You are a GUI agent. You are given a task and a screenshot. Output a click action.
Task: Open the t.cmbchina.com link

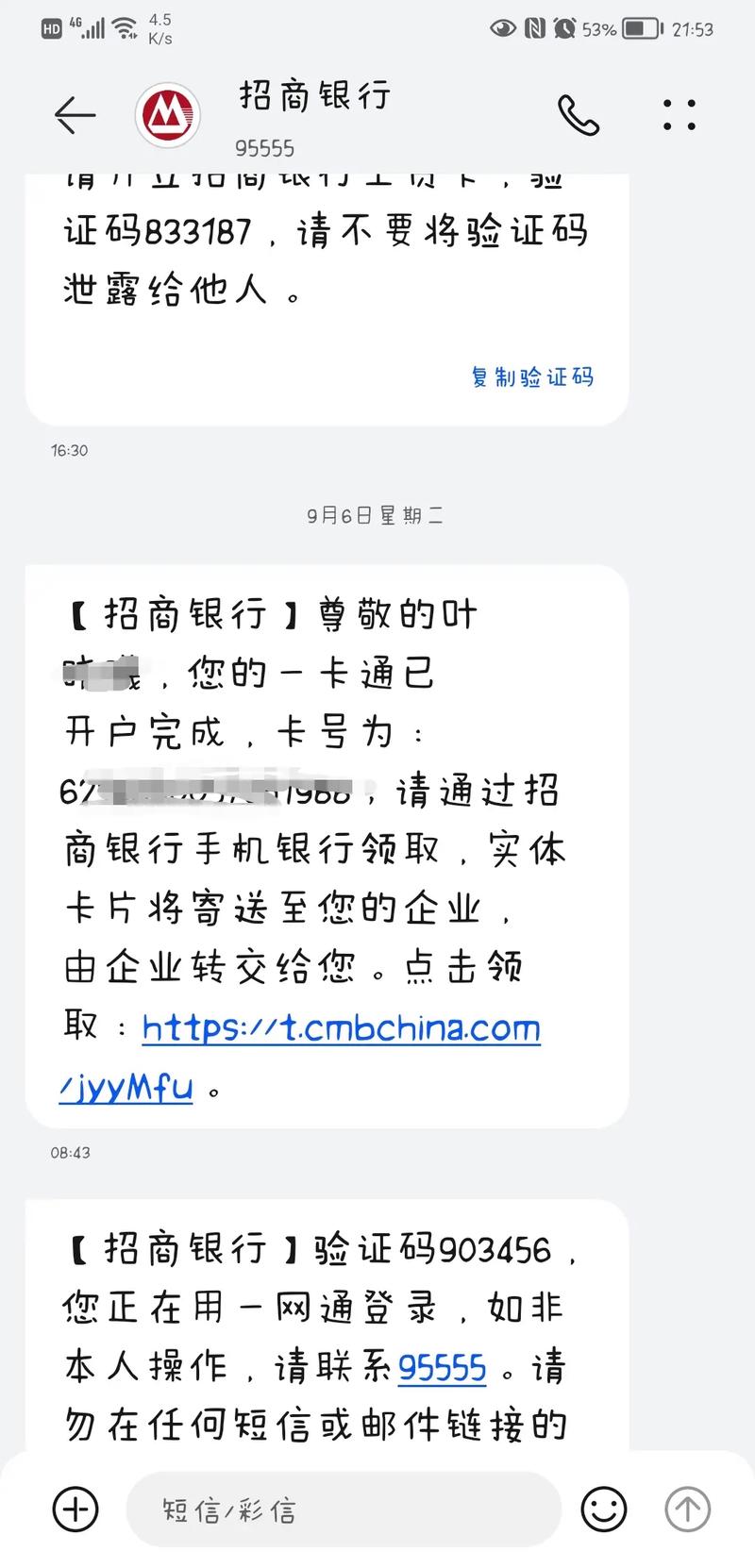(341, 1028)
